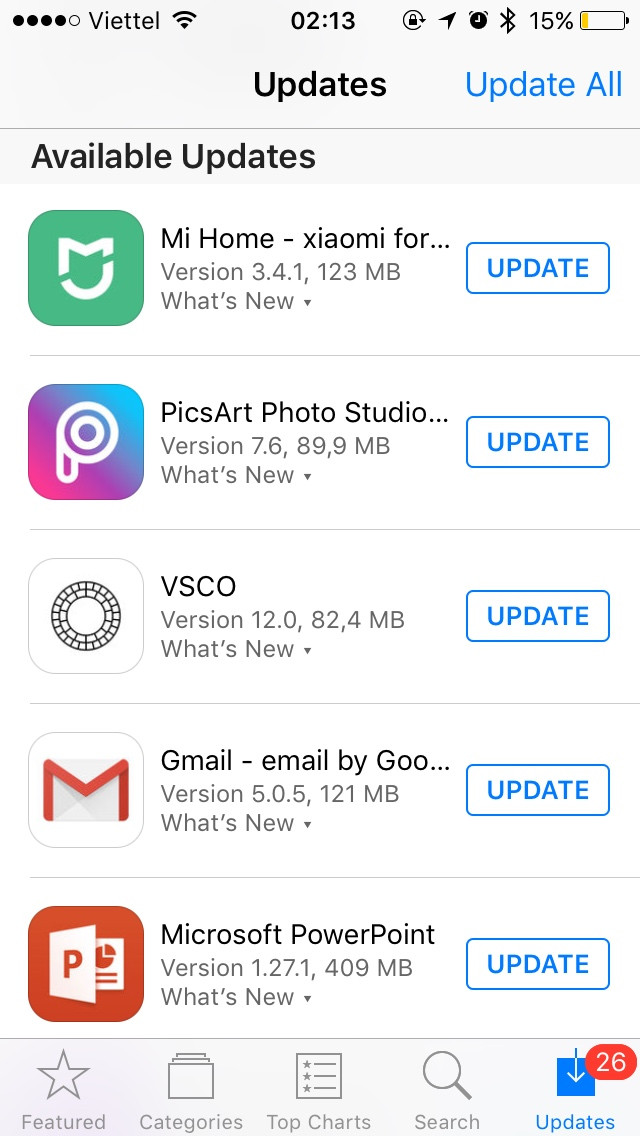Expand What's New for VSCO
This screenshot has width=640, height=1136.
click(x=236, y=649)
